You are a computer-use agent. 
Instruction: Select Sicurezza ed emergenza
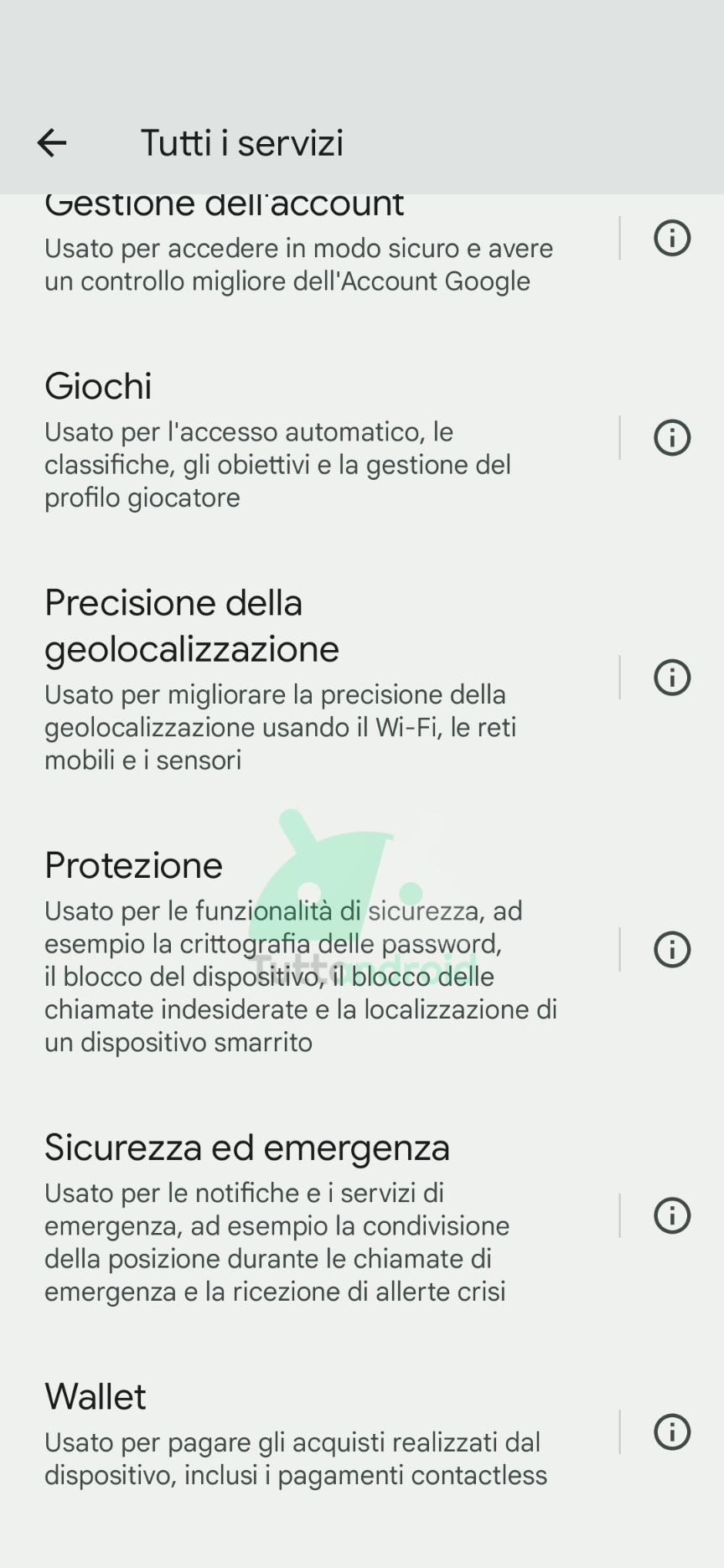(x=310, y=1216)
